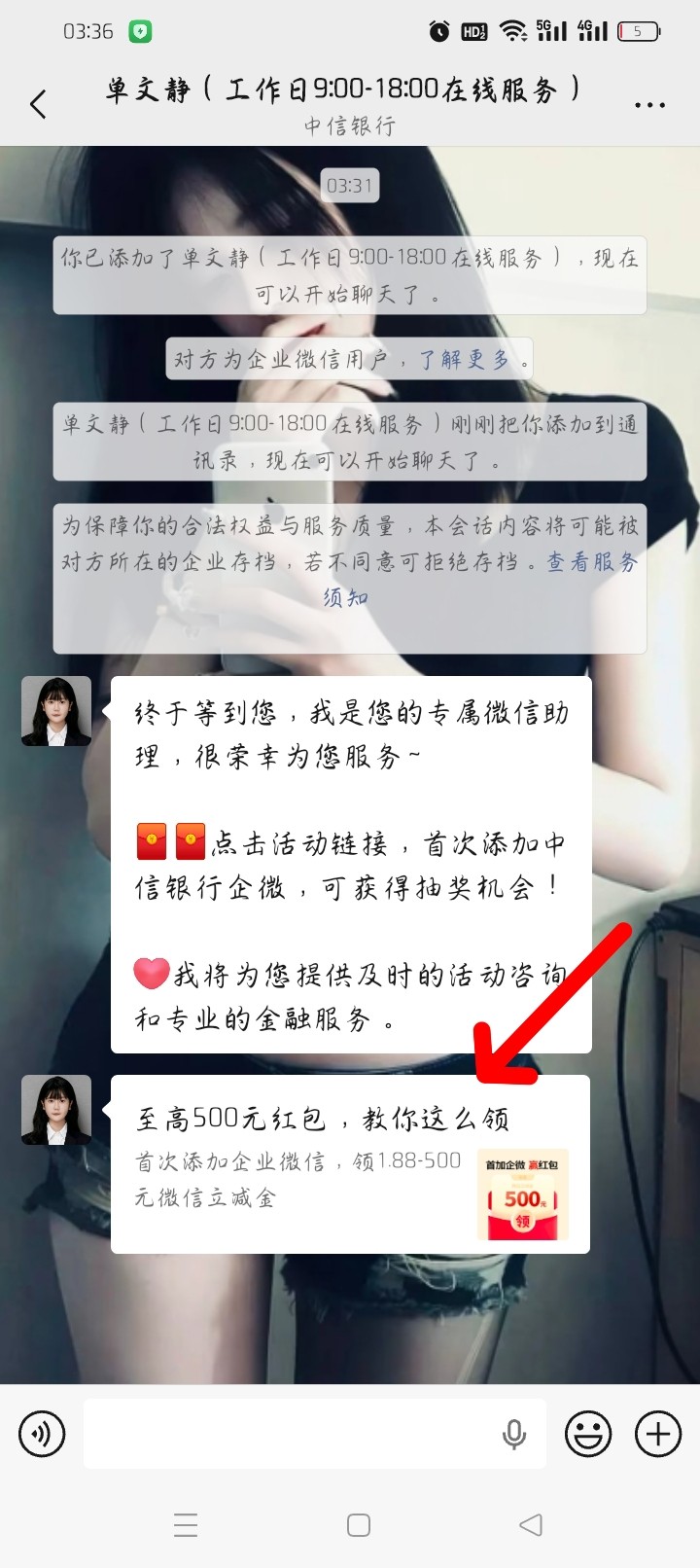Image resolution: width=700 pixels, height=1568 pixels.
Task: Open the three-dot chat options menu
Action: tap(649, 105)
